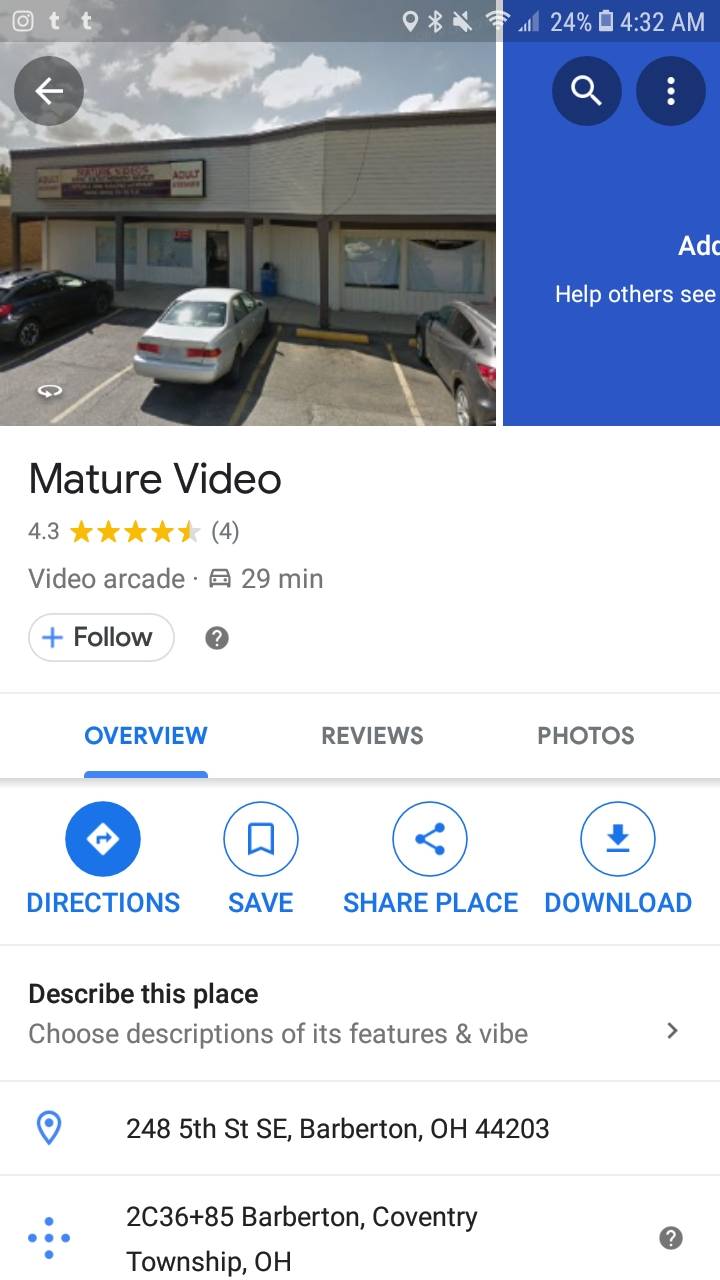Open the Mature Video street view photo
Image resolution: width=720 pixels, height=1280 pixels.
[248, 260]
